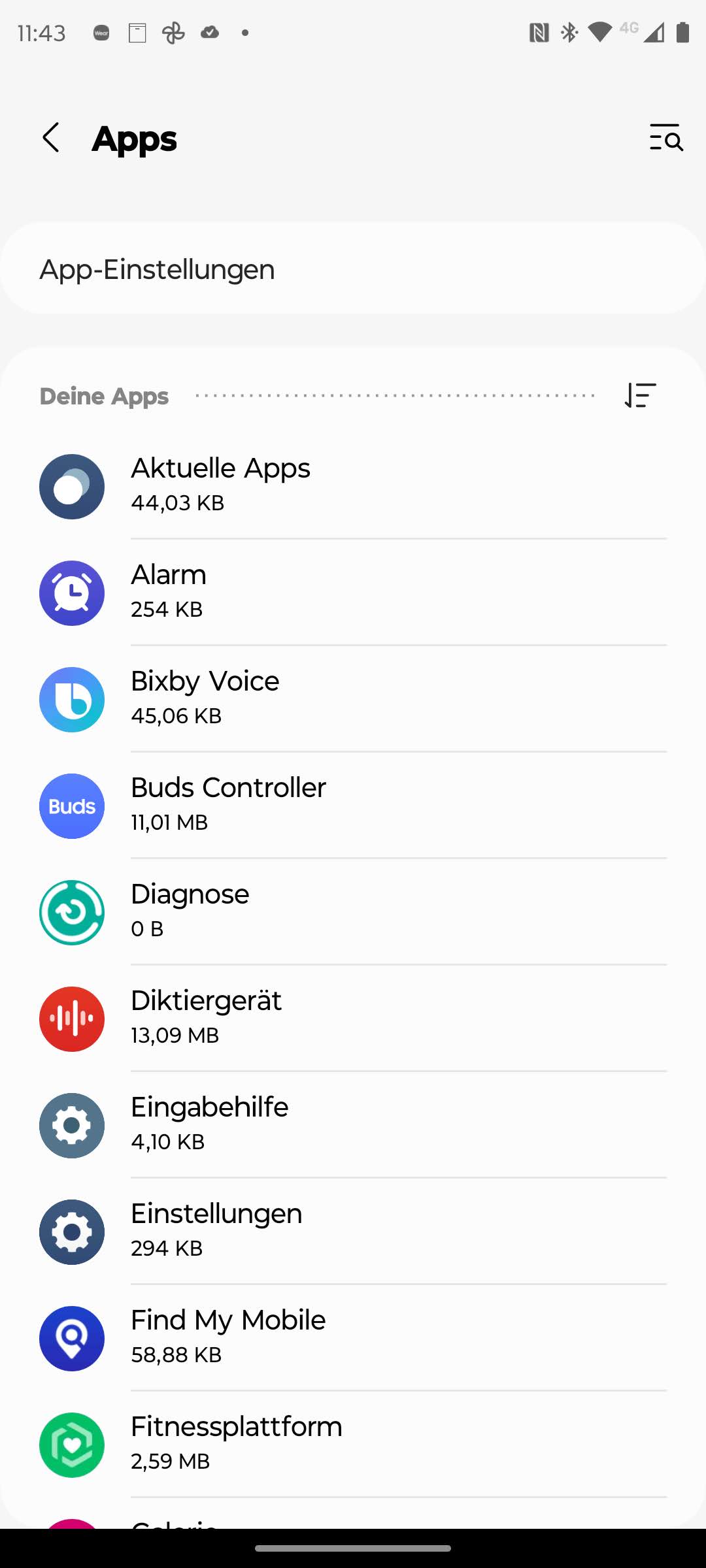The width and height of the screenshot is (706, 1568).
Task: Open the app search and filter icon
Action: (665, 138)
